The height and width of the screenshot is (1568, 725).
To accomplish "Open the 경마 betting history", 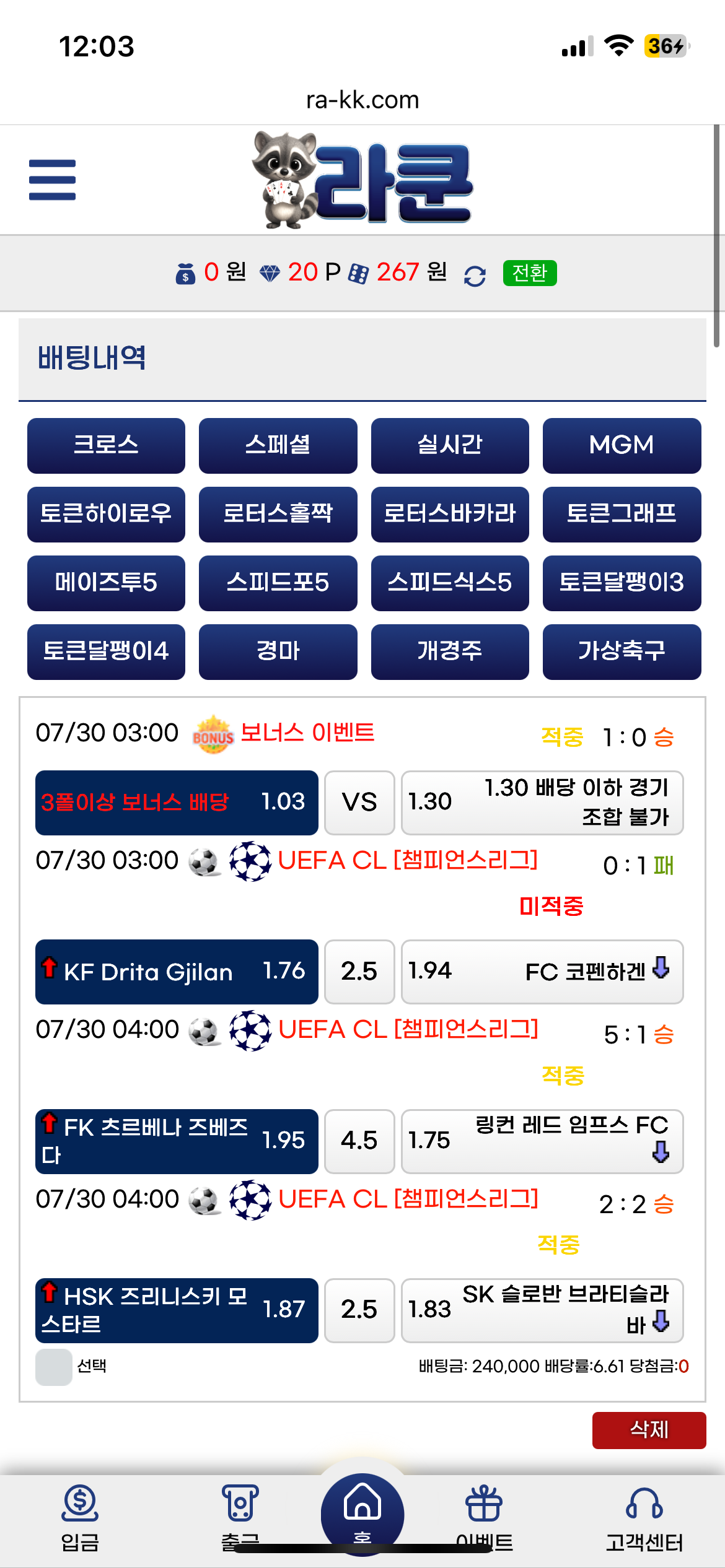I will pyautogui.click(x=278, y=651).
